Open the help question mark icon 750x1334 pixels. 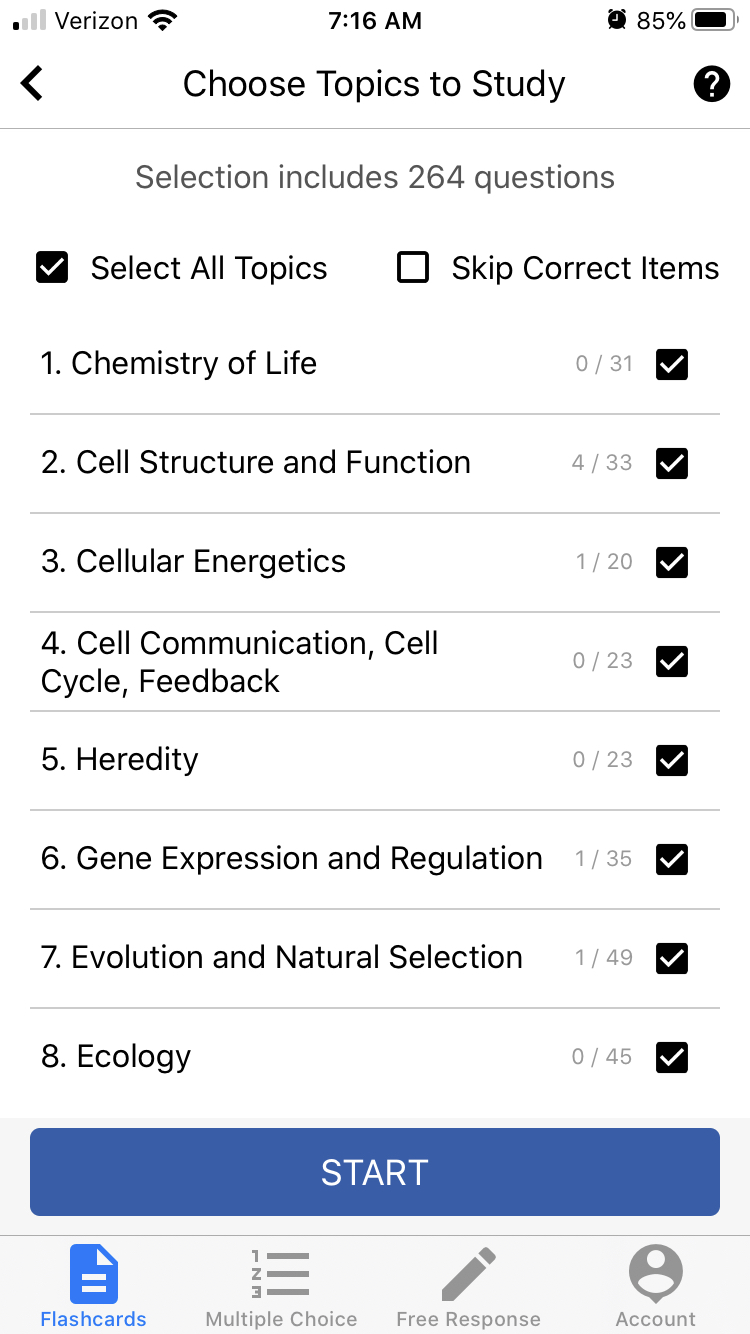pyautogui.click(x=711, y=84)
